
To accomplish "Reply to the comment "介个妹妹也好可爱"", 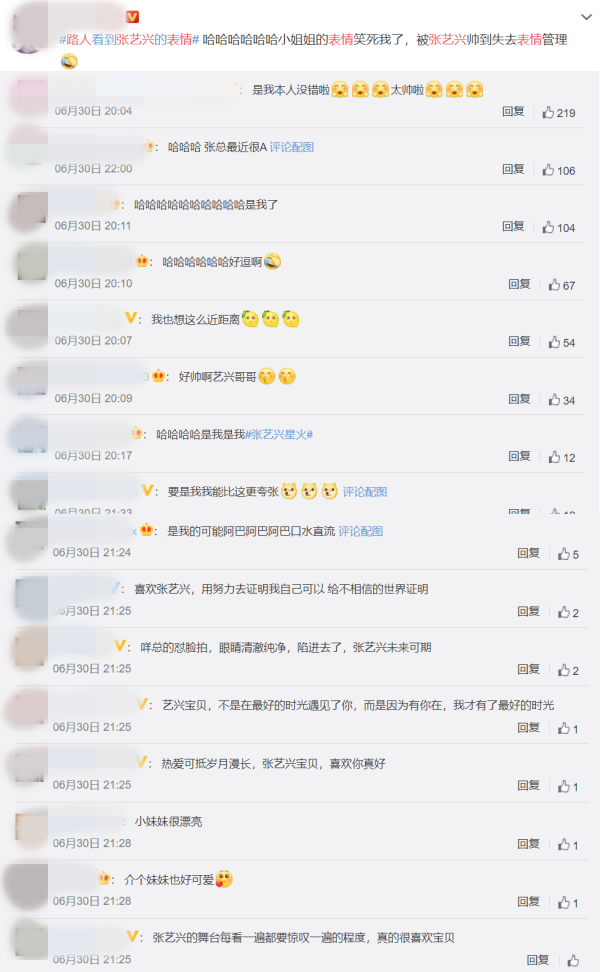I will click(529, 903).
